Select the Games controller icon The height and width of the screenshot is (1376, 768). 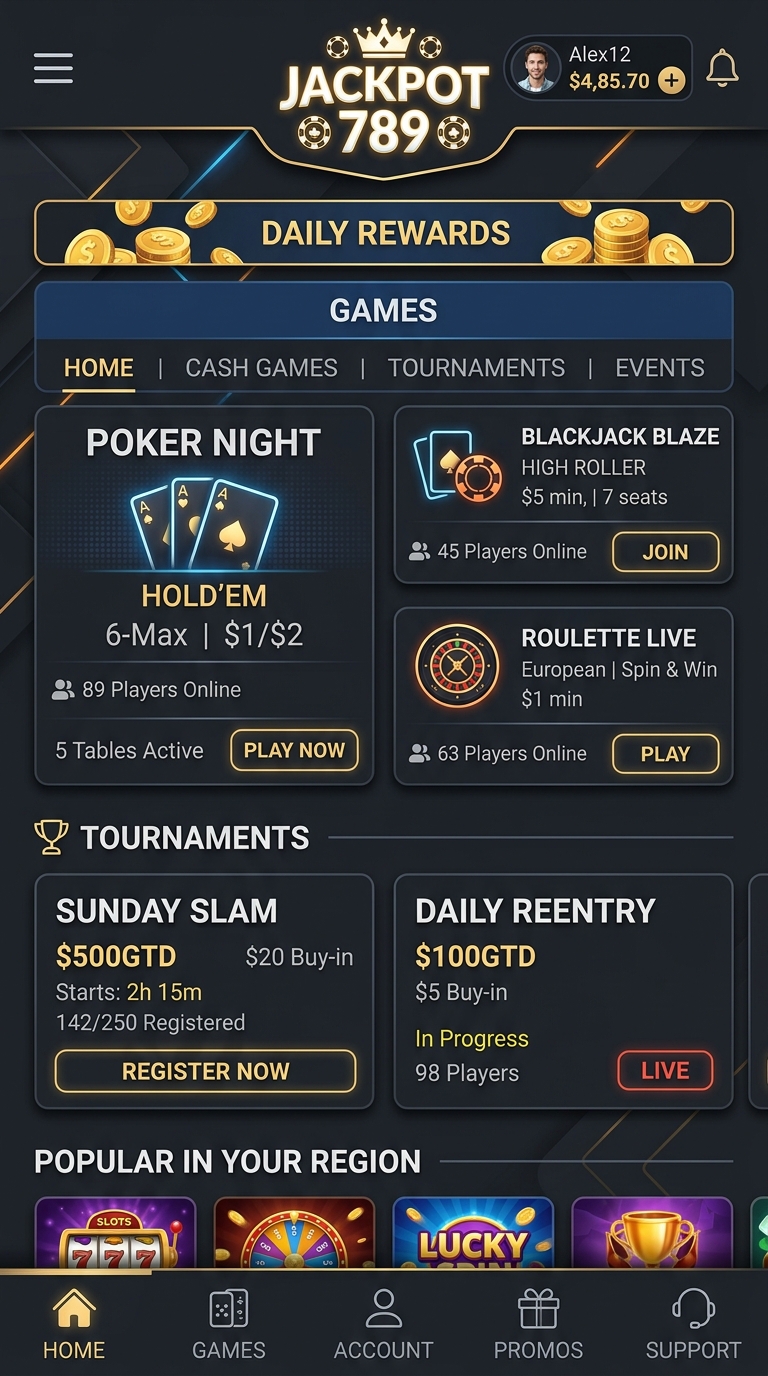coord(227,1308)
